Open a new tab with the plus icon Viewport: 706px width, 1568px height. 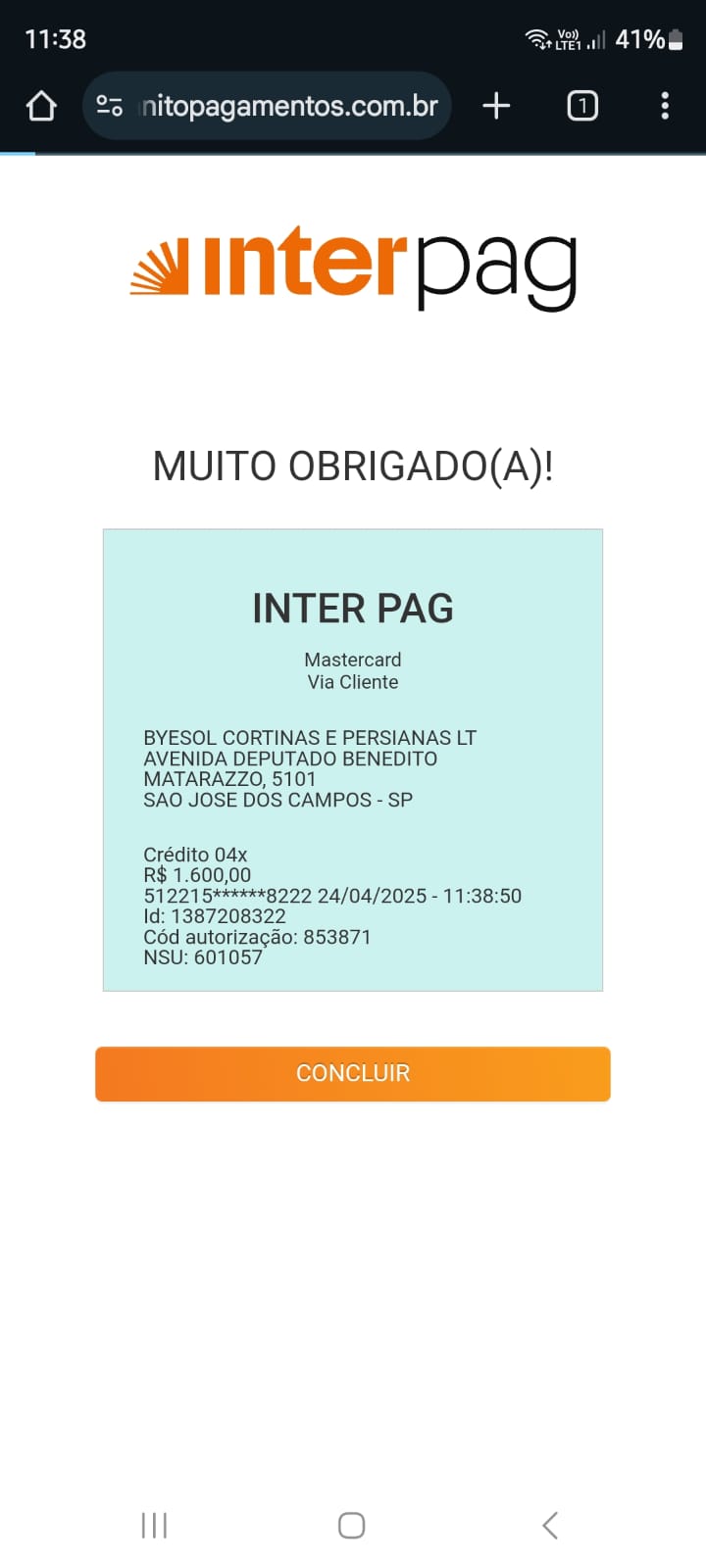tap(497, 106)
